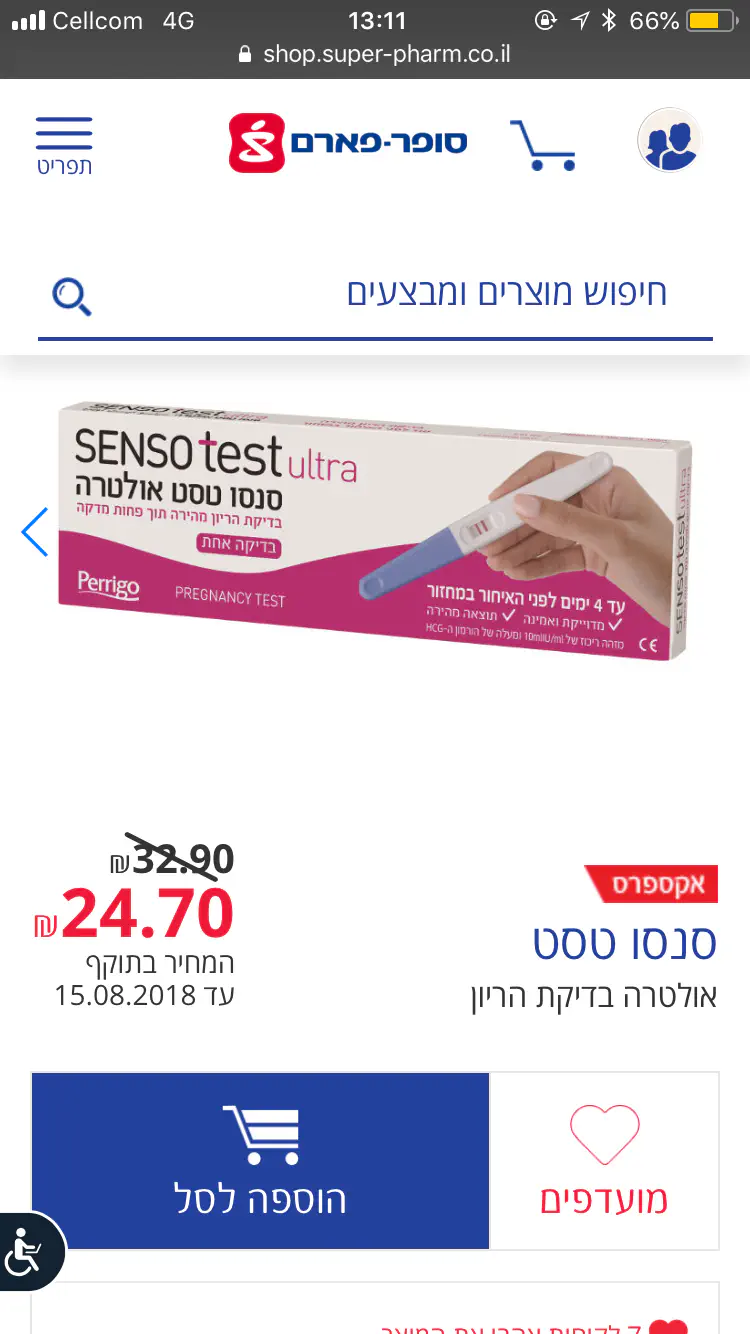Open the hamburger menu labeled תפריט
The image size is (750, 1334).
point(64,145)
